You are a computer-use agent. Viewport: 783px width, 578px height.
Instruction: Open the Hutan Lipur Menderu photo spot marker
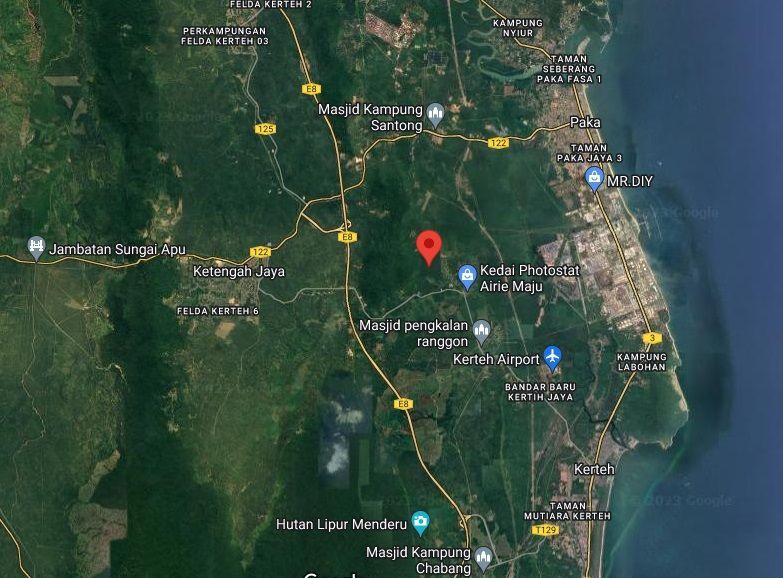[421, 522]
